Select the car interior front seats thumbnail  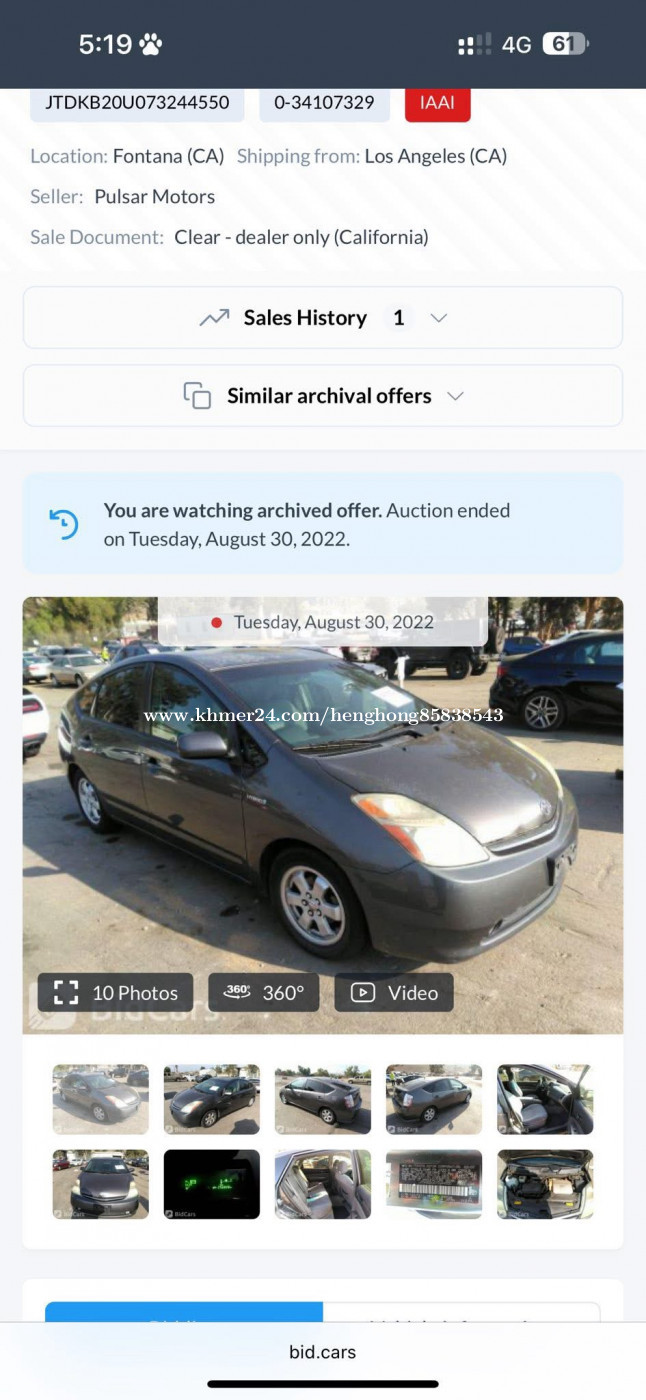[545, 1099]
